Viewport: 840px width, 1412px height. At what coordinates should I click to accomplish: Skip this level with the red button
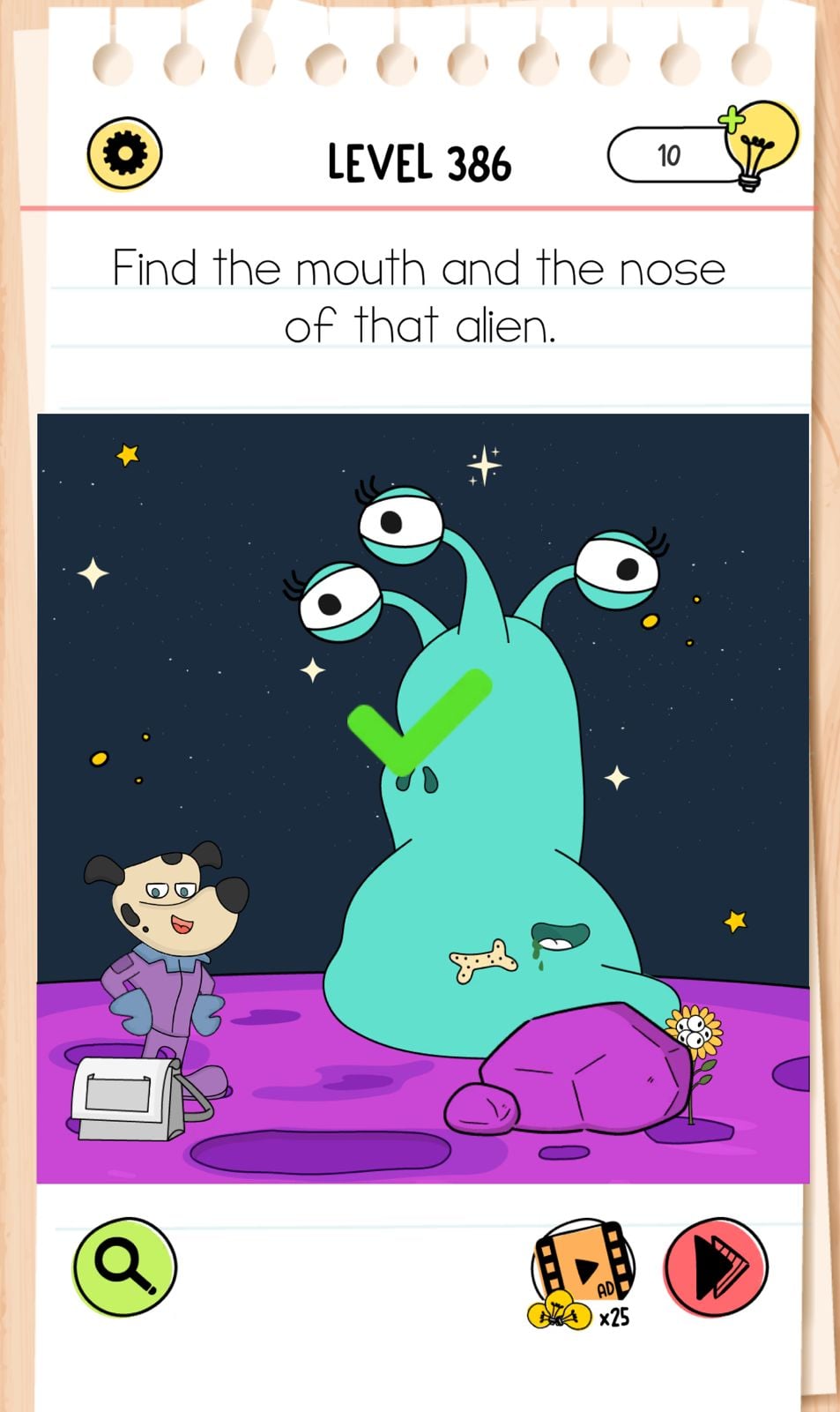pos(716,1267)
